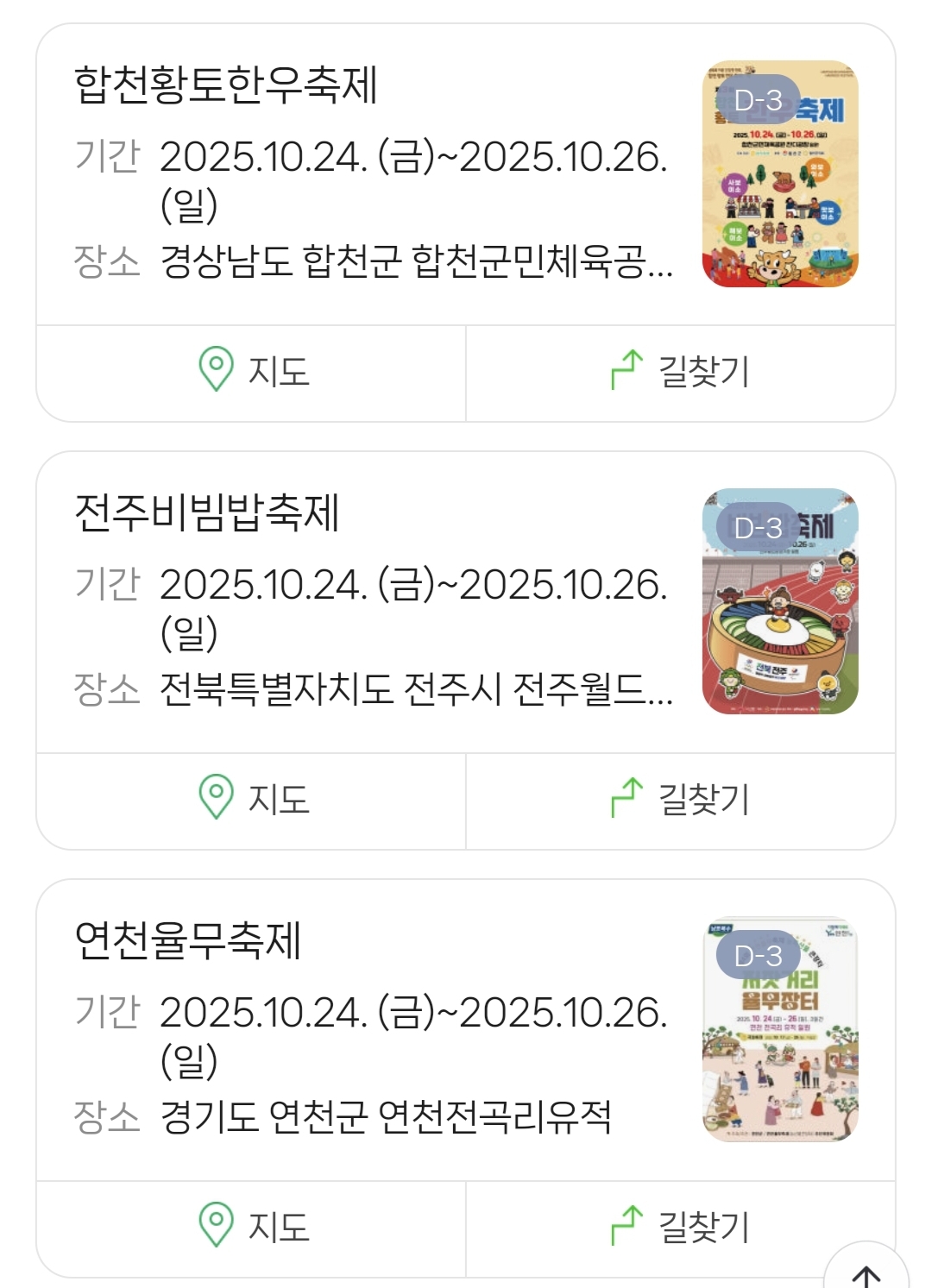Viewport: 932px width, 1288px height.
Task: Open the 전주비빔밥축제 festival card
Action: click(207, 512)
